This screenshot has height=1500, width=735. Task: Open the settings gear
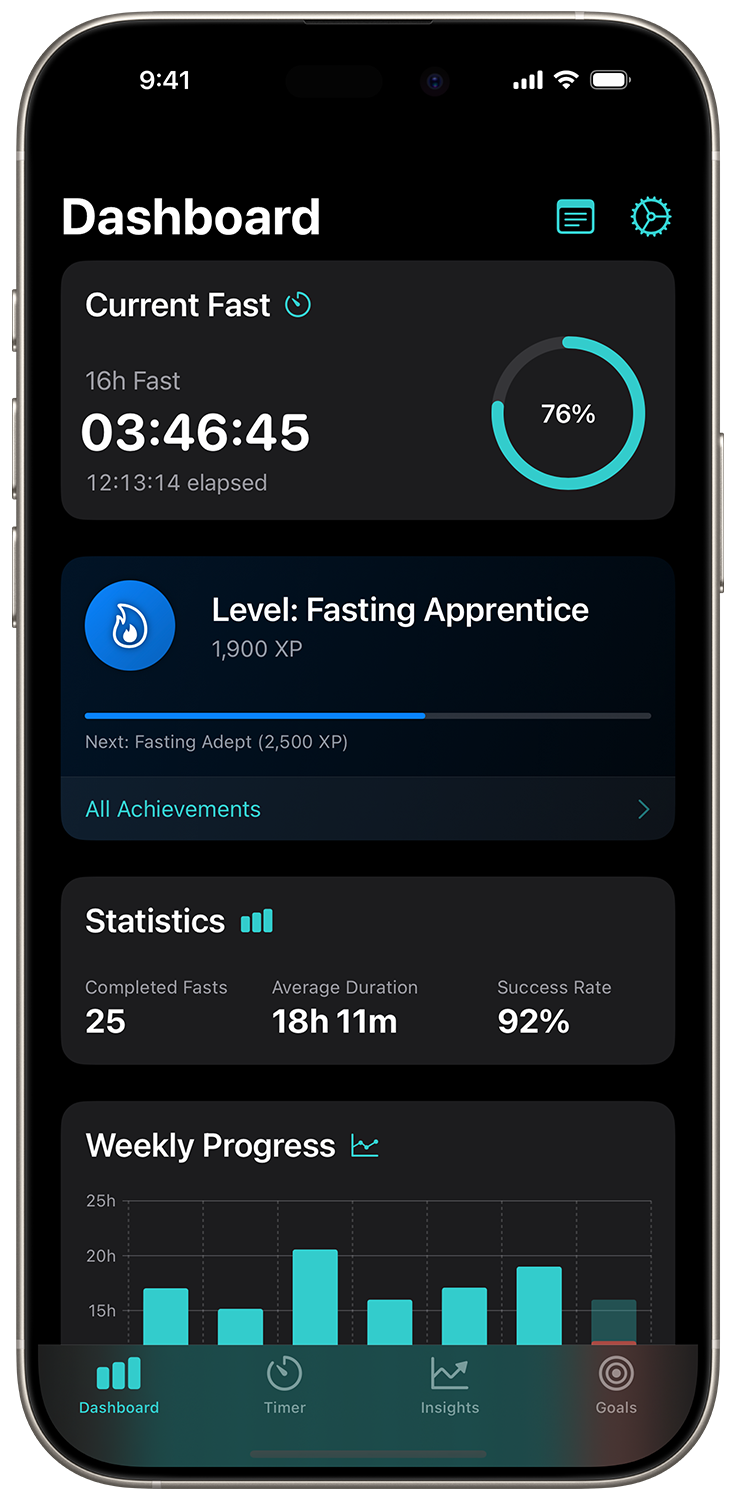click(x=651, y=217)
